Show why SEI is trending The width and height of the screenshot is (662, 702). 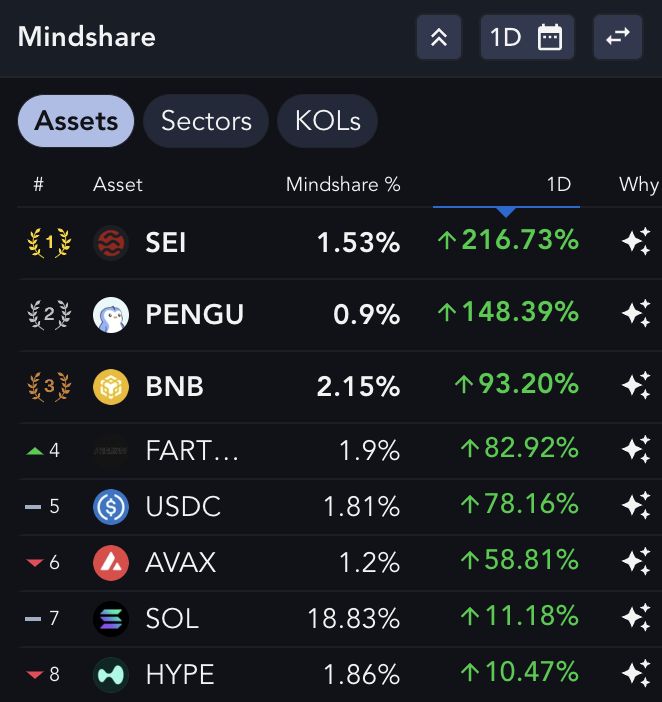coord(636,242)
